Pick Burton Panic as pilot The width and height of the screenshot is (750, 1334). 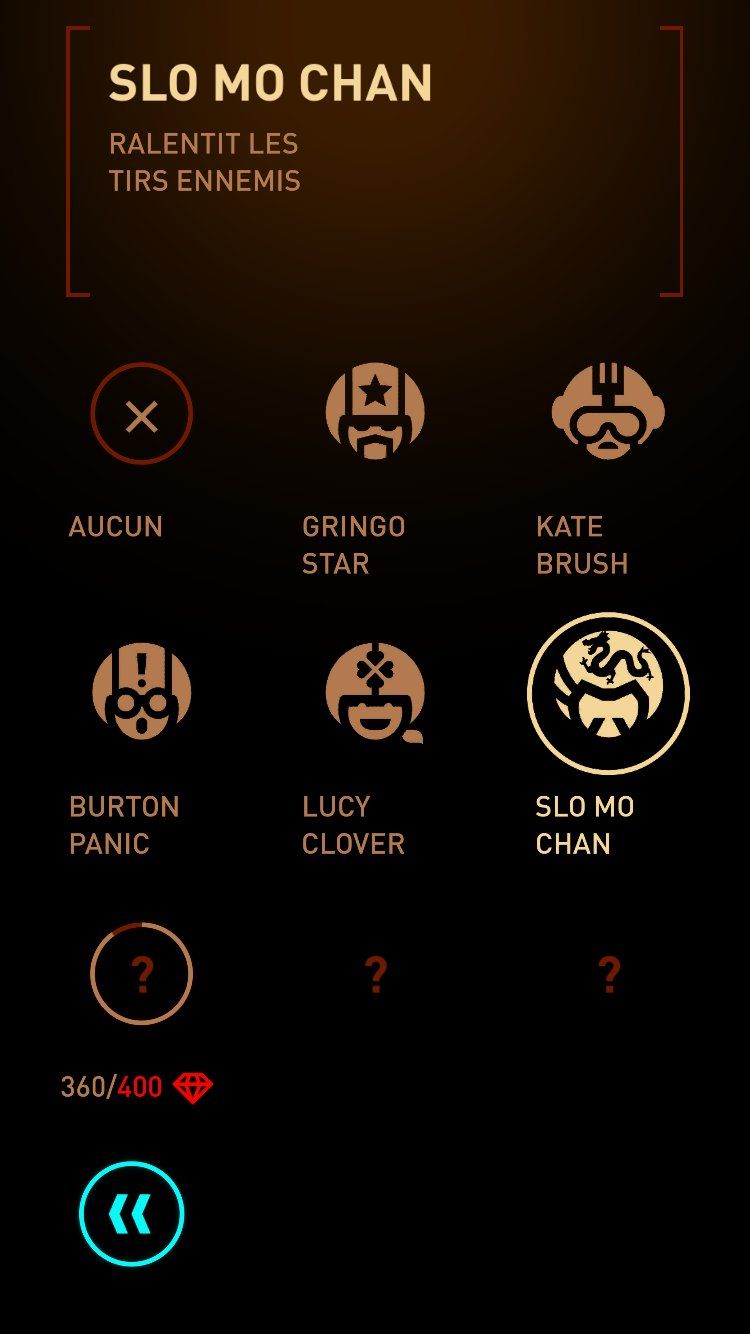[141, 692]
